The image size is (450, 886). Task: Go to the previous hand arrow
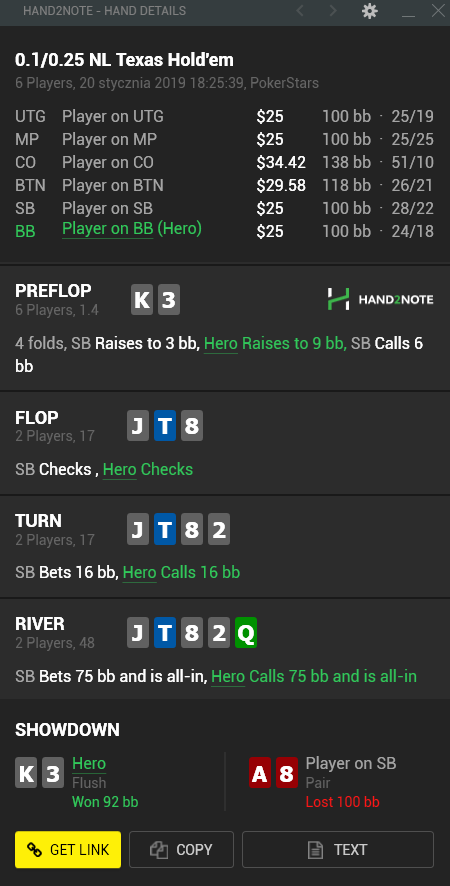pos(300,11)
